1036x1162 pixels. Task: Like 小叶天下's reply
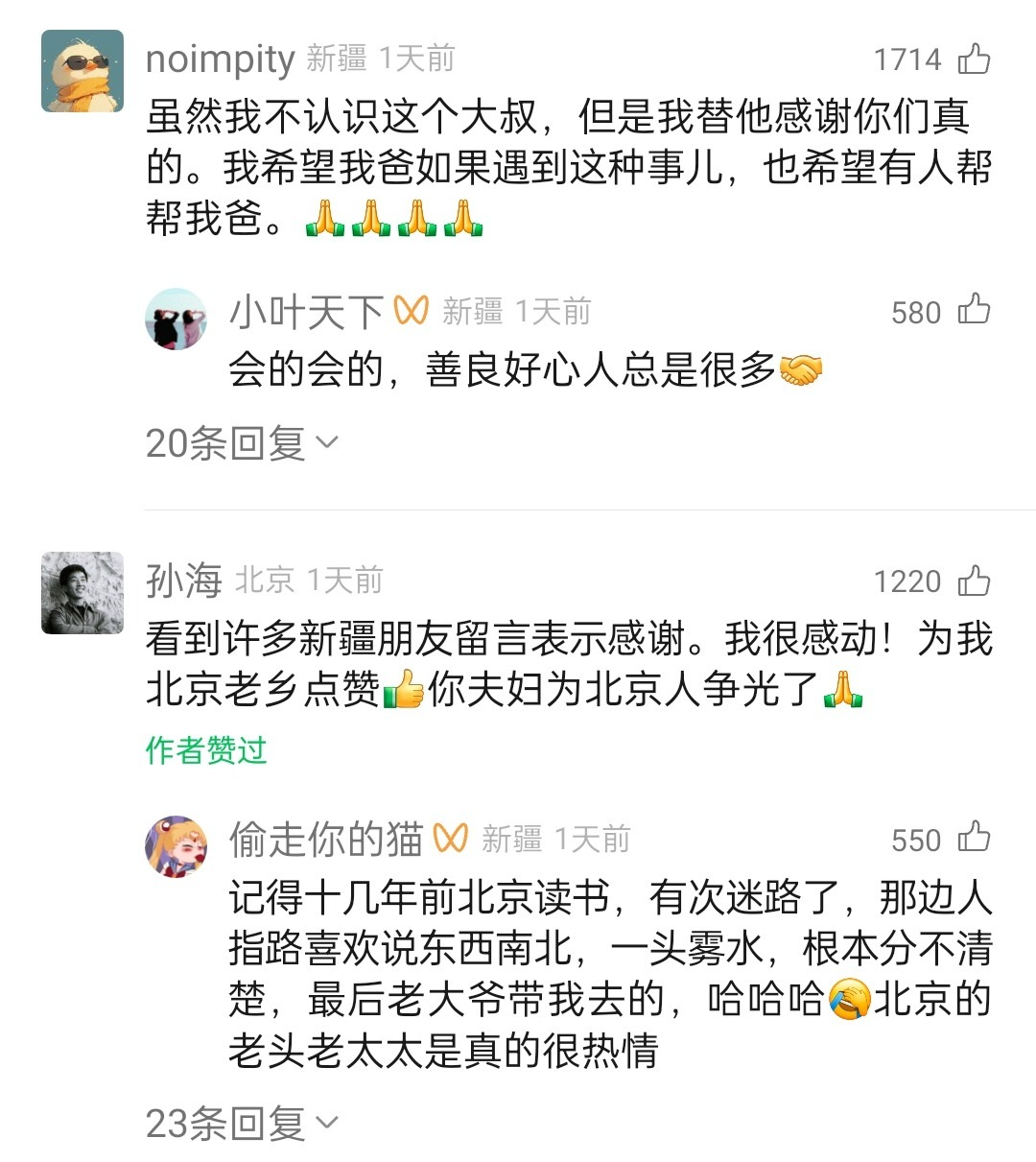pos(974,311)
